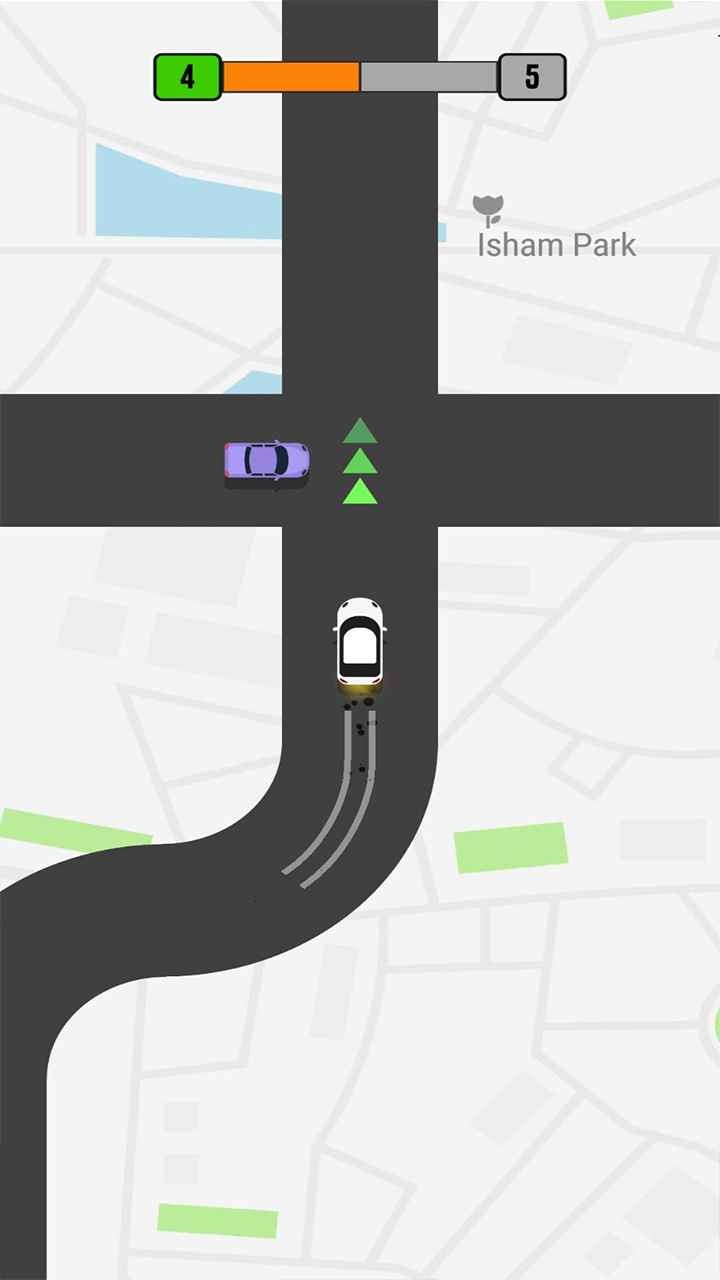Viewport: 720px width, 1280px height.
Task: Tap the taxi's glowing yellow headlights
Action: (362, 685)
